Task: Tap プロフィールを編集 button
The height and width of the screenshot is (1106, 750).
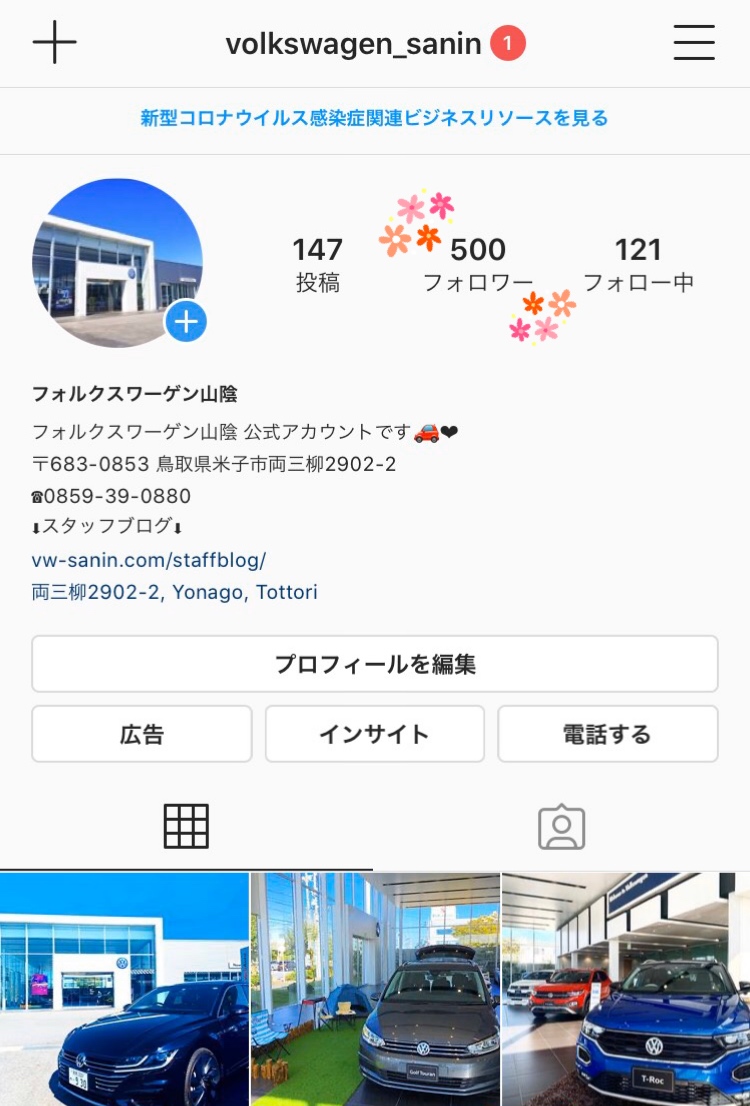Action: (374, 664)
